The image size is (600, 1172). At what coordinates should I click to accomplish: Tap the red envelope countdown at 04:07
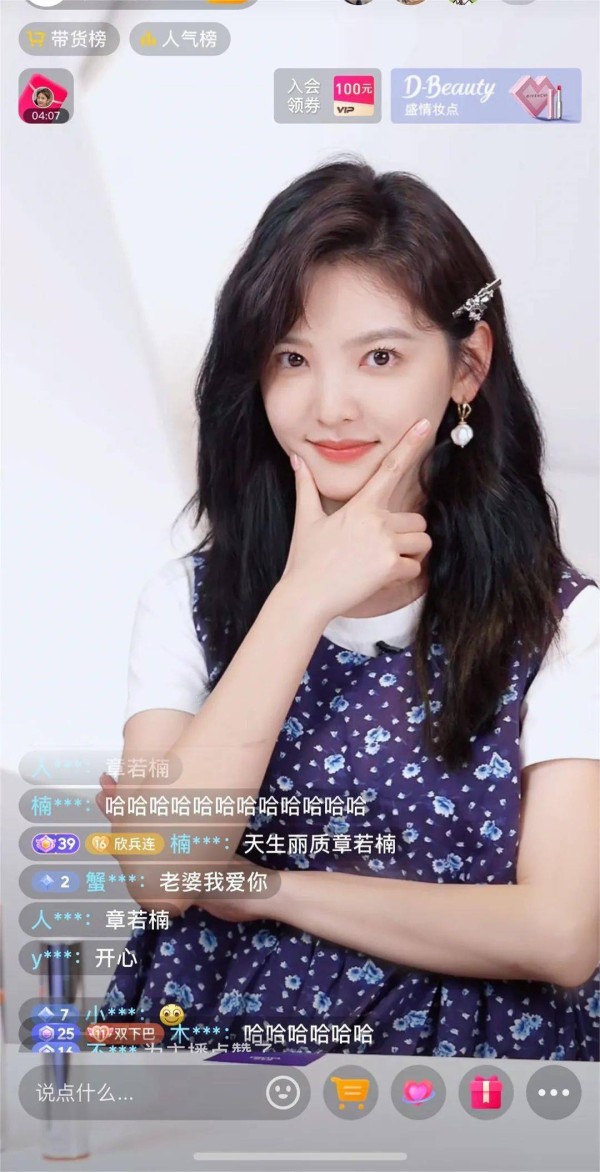(46, 96)
